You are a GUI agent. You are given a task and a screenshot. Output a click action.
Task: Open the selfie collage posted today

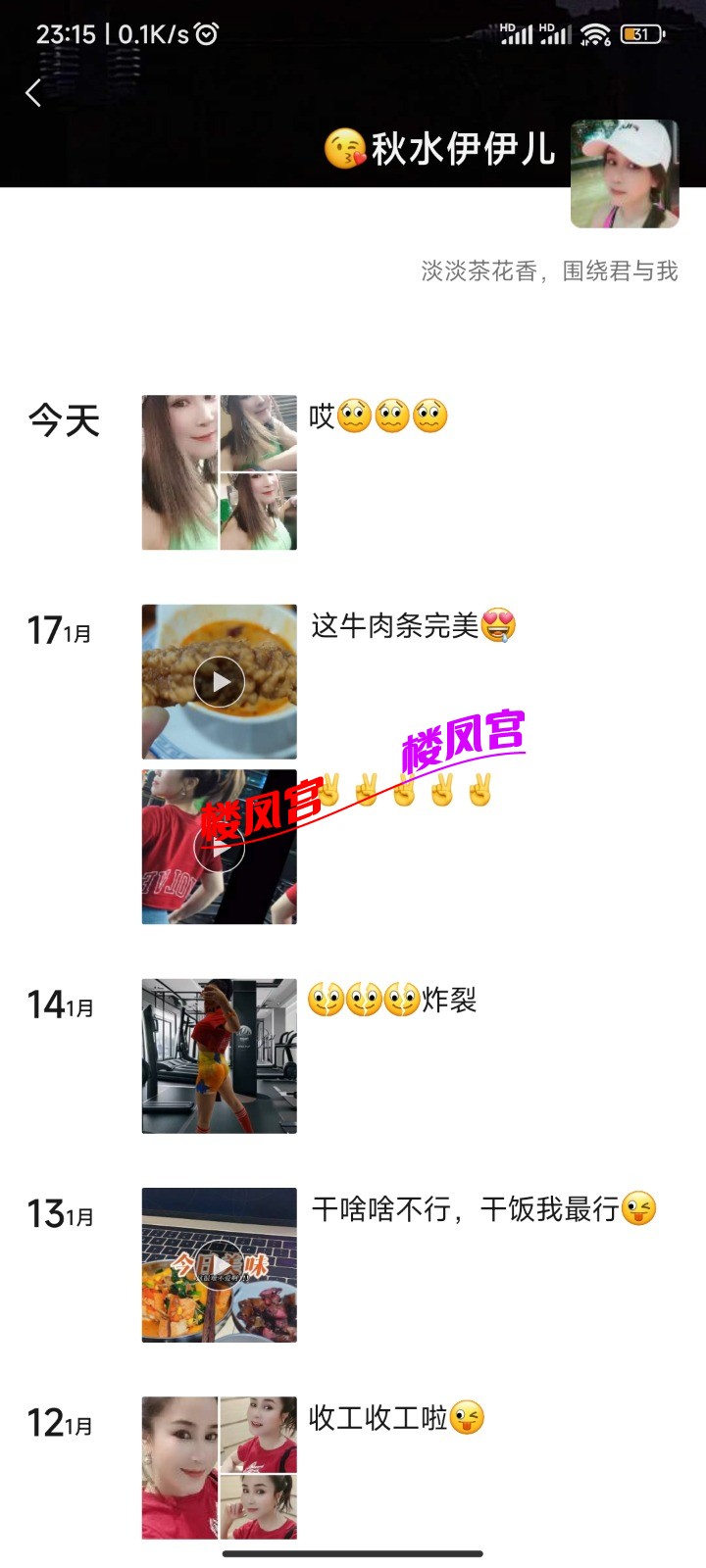coord(218,470)
